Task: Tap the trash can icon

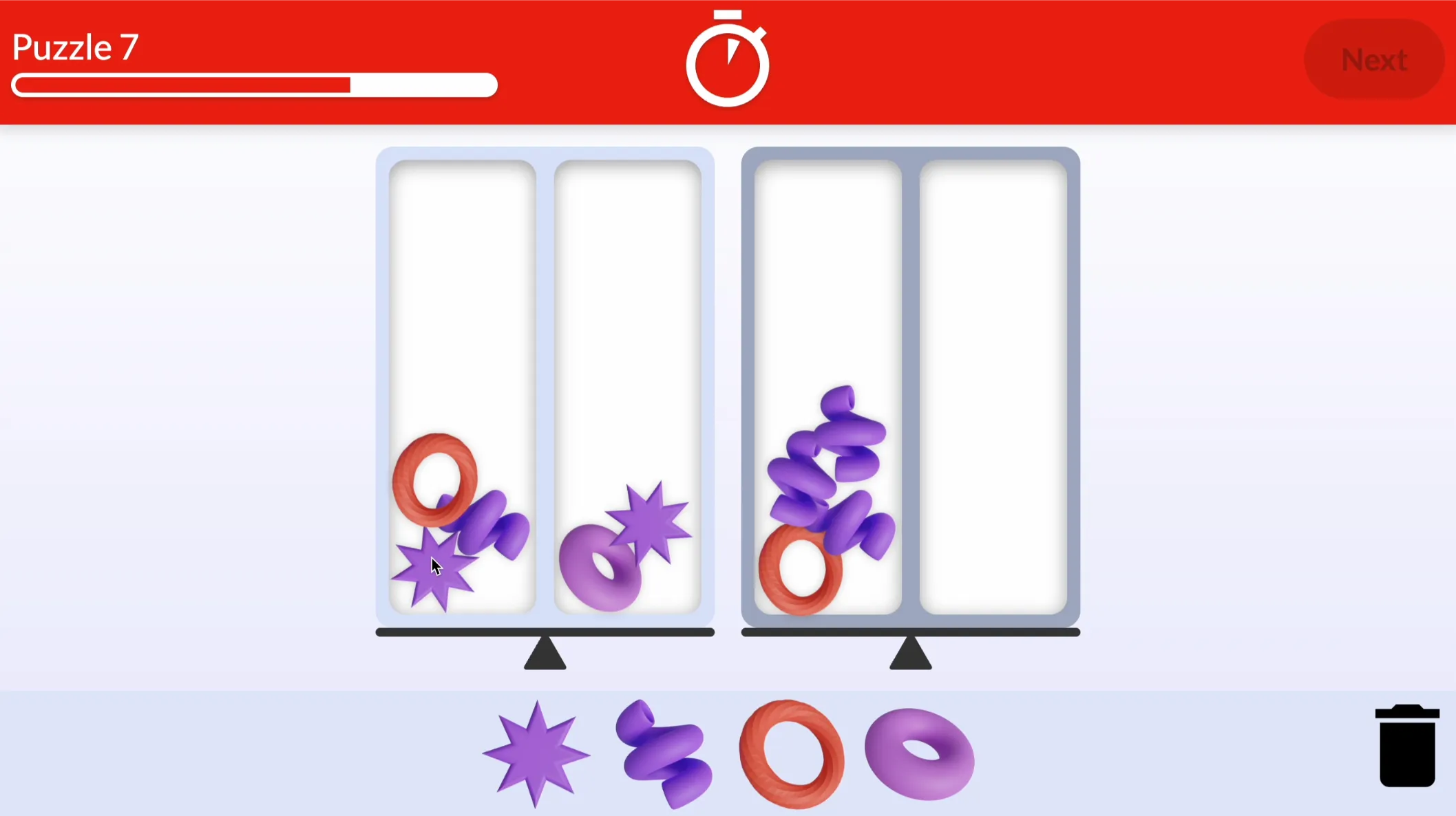Action: point(1406,746)
